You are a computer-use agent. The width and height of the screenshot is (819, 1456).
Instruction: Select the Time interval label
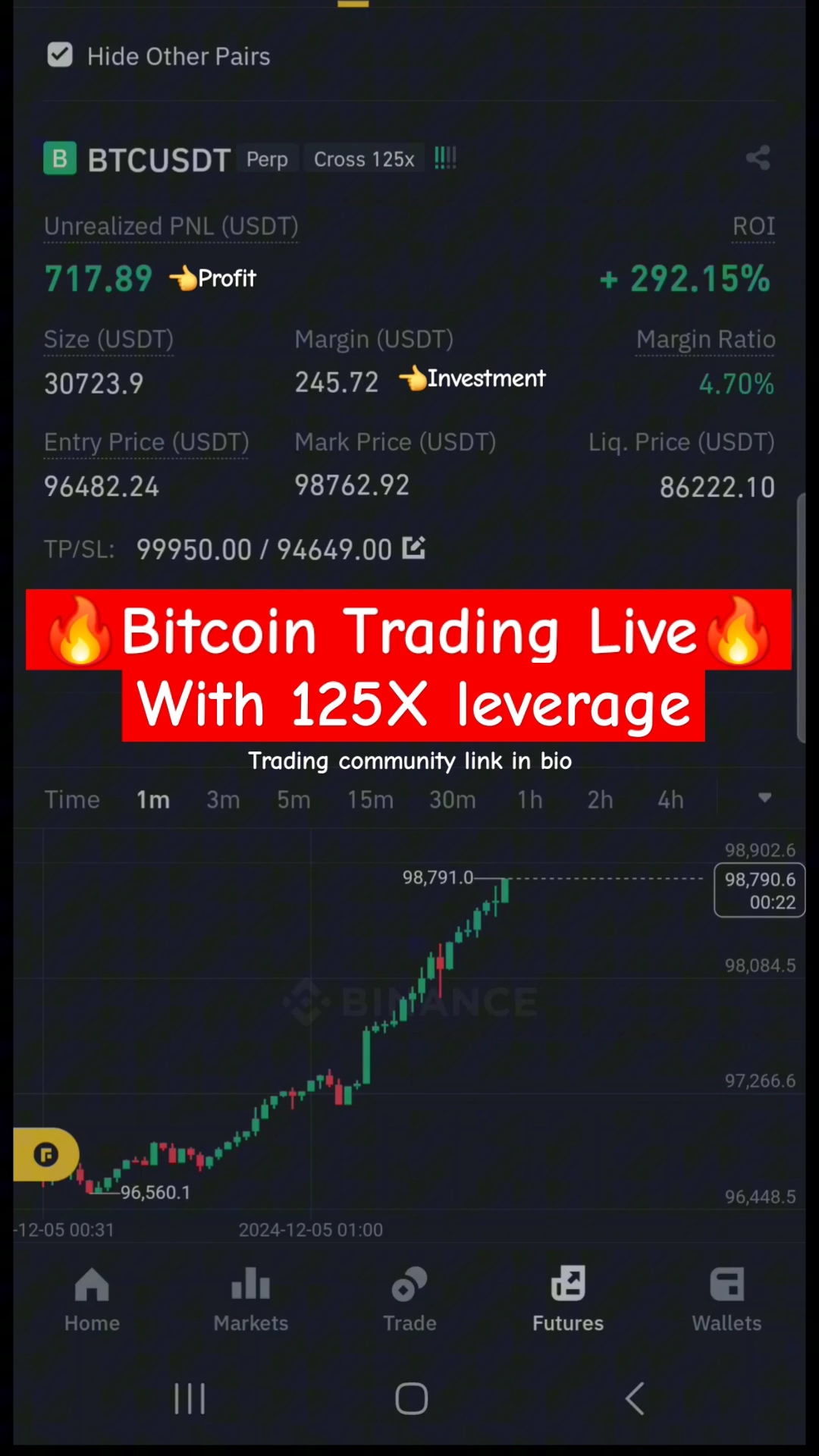(72, 799)
